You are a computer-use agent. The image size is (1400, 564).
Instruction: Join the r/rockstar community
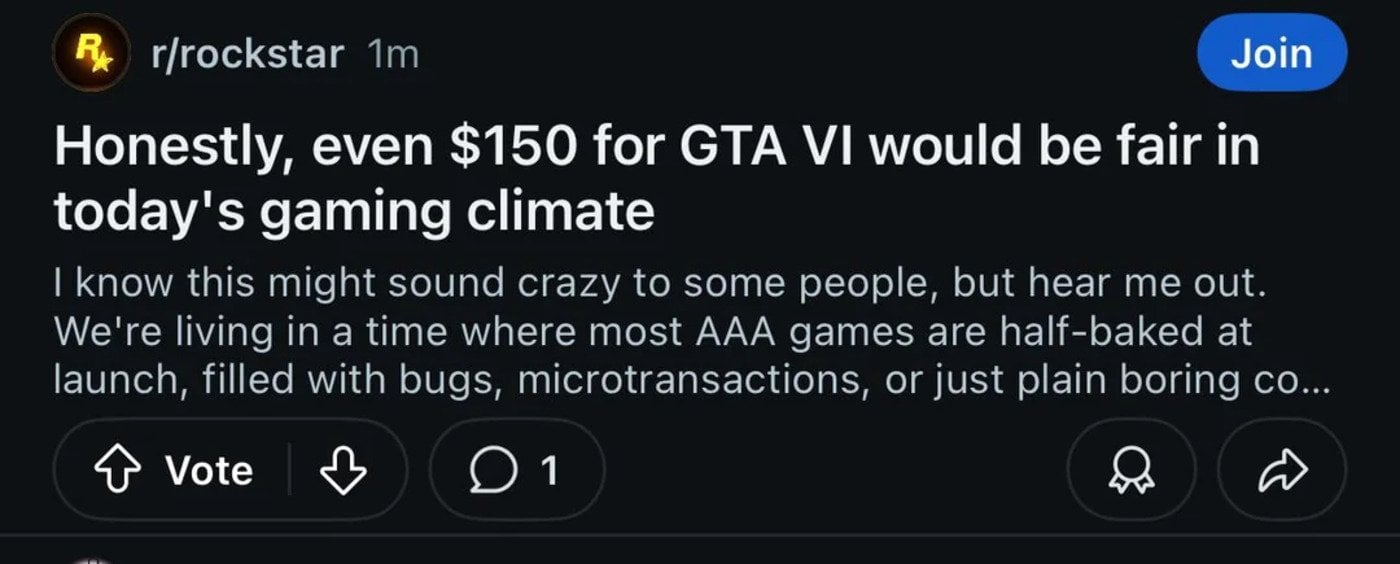click(x=1272, y=53)
